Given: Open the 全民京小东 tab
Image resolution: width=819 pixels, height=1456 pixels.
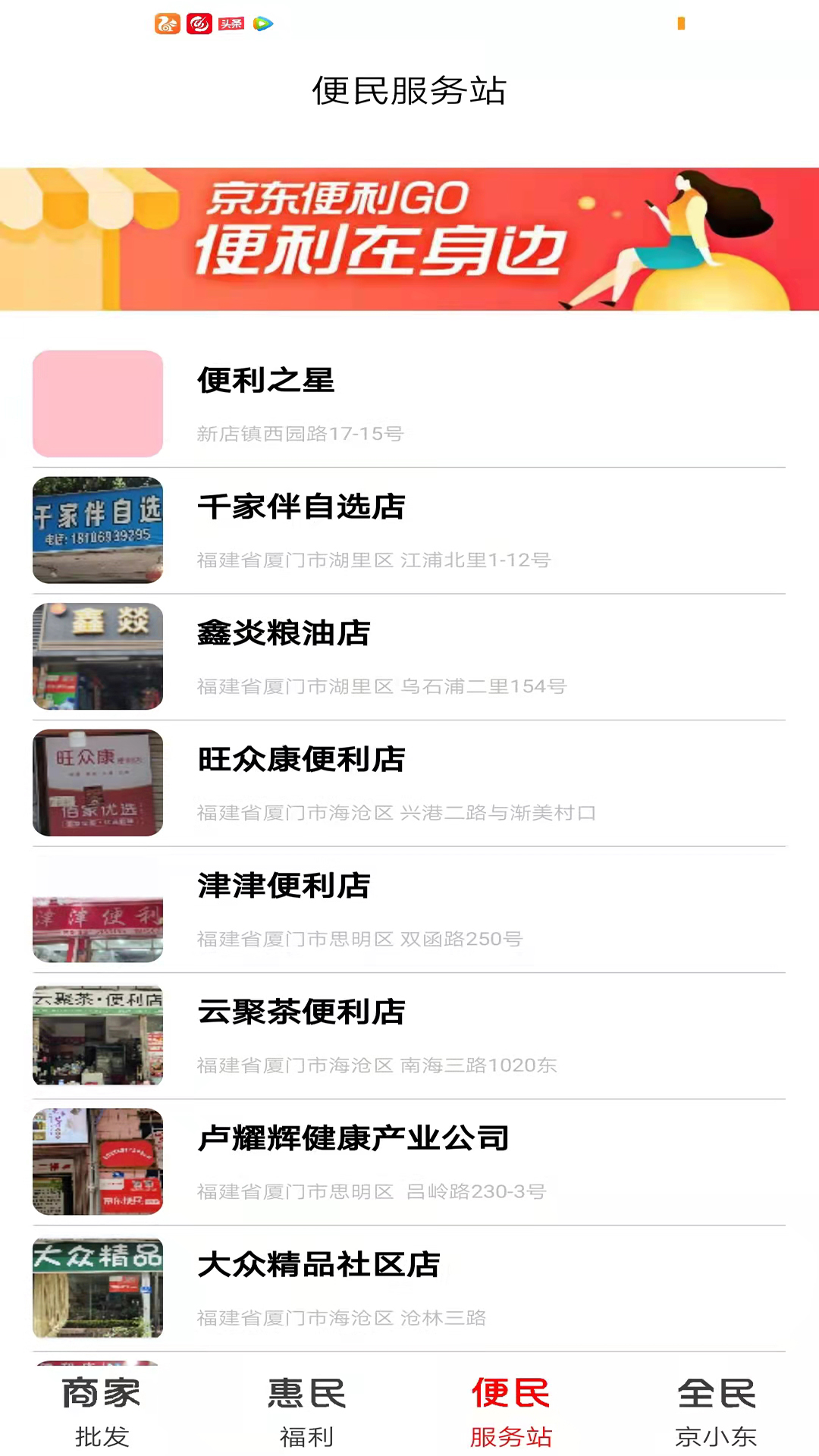Looking at the screenshot, I should pyautogui.click(x=716, y=1412).
